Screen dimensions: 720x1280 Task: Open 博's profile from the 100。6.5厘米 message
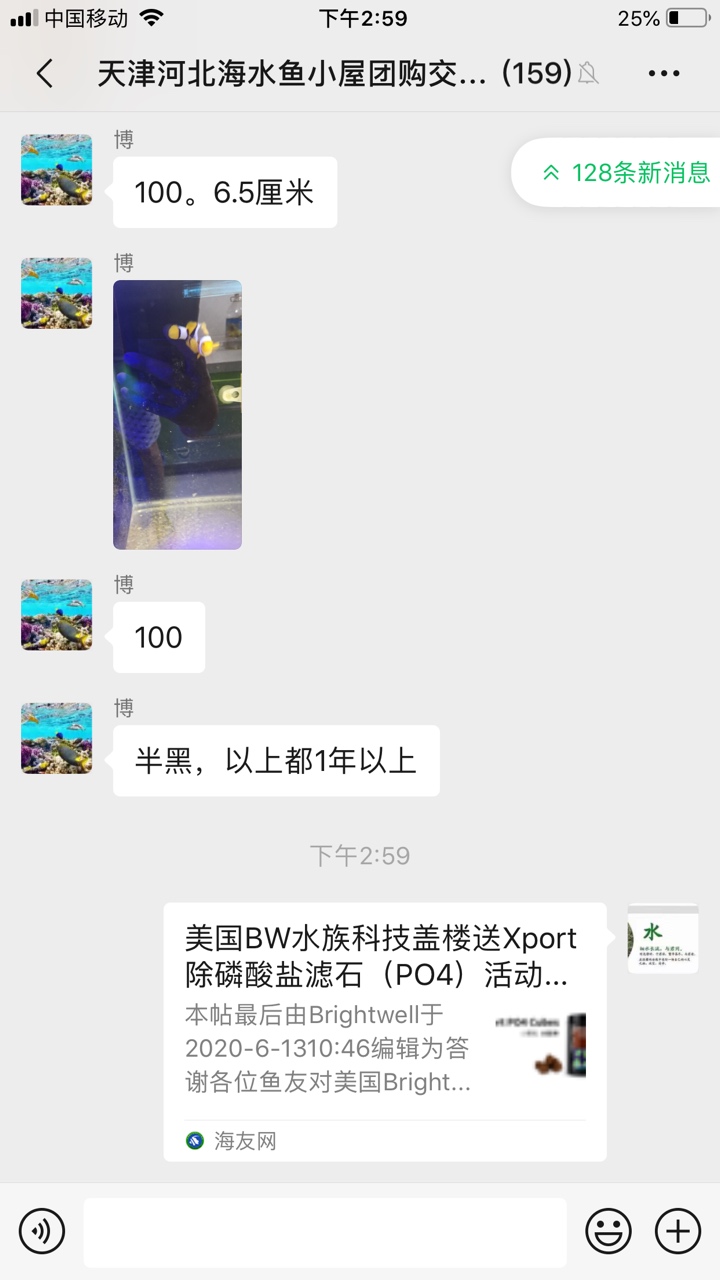[x=56, y=170]
